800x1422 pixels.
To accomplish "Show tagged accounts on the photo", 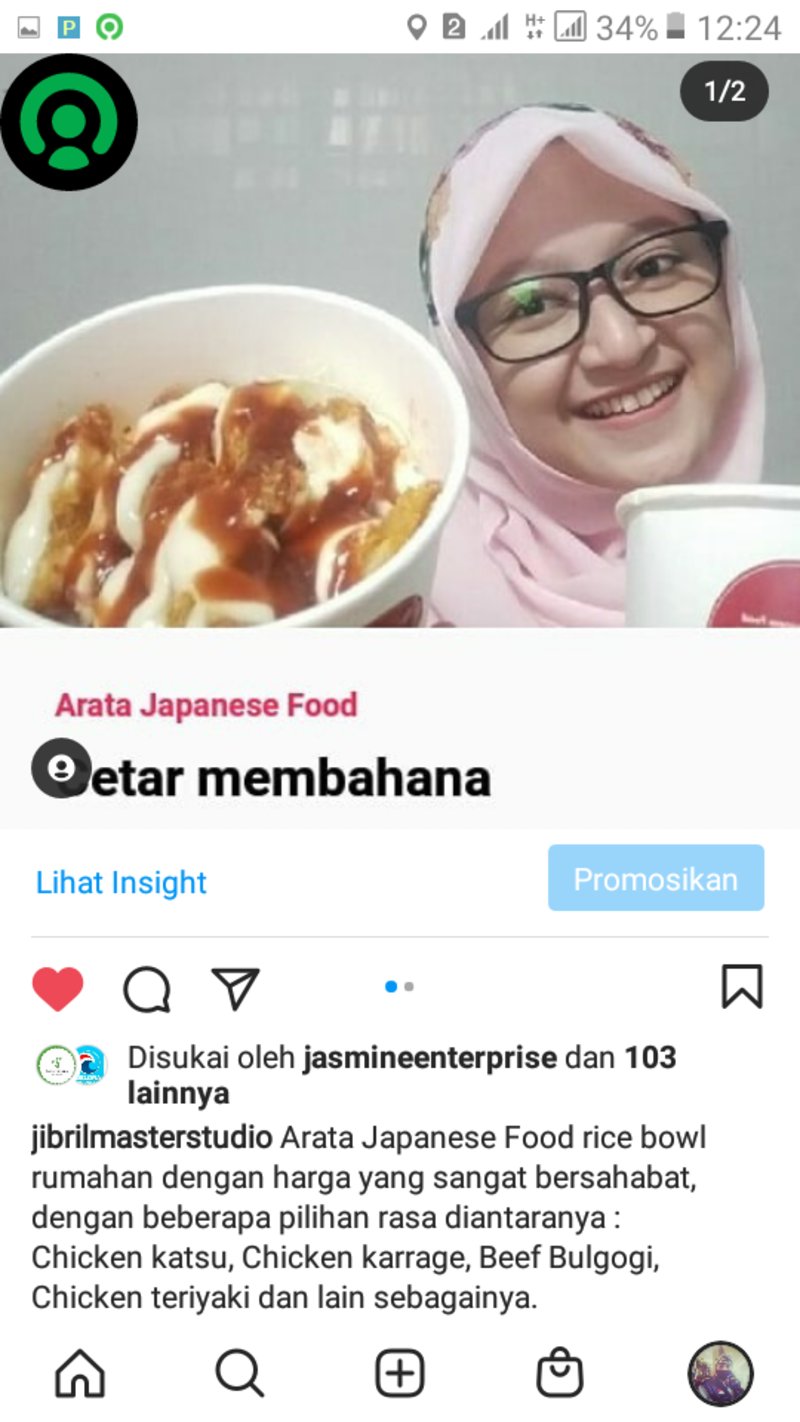I will (62, 768).
